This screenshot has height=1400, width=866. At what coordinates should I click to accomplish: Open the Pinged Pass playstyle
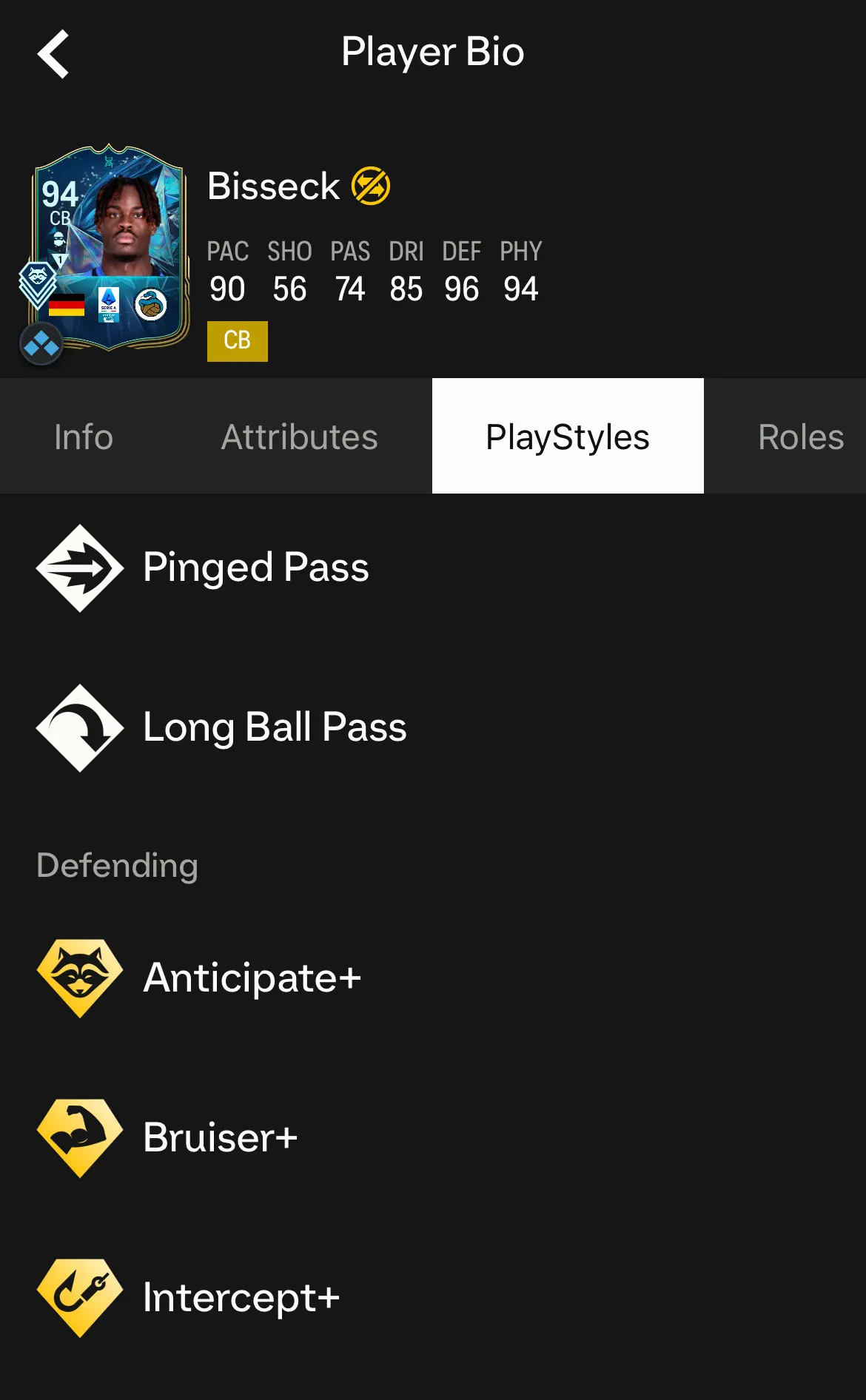[433, 568]
